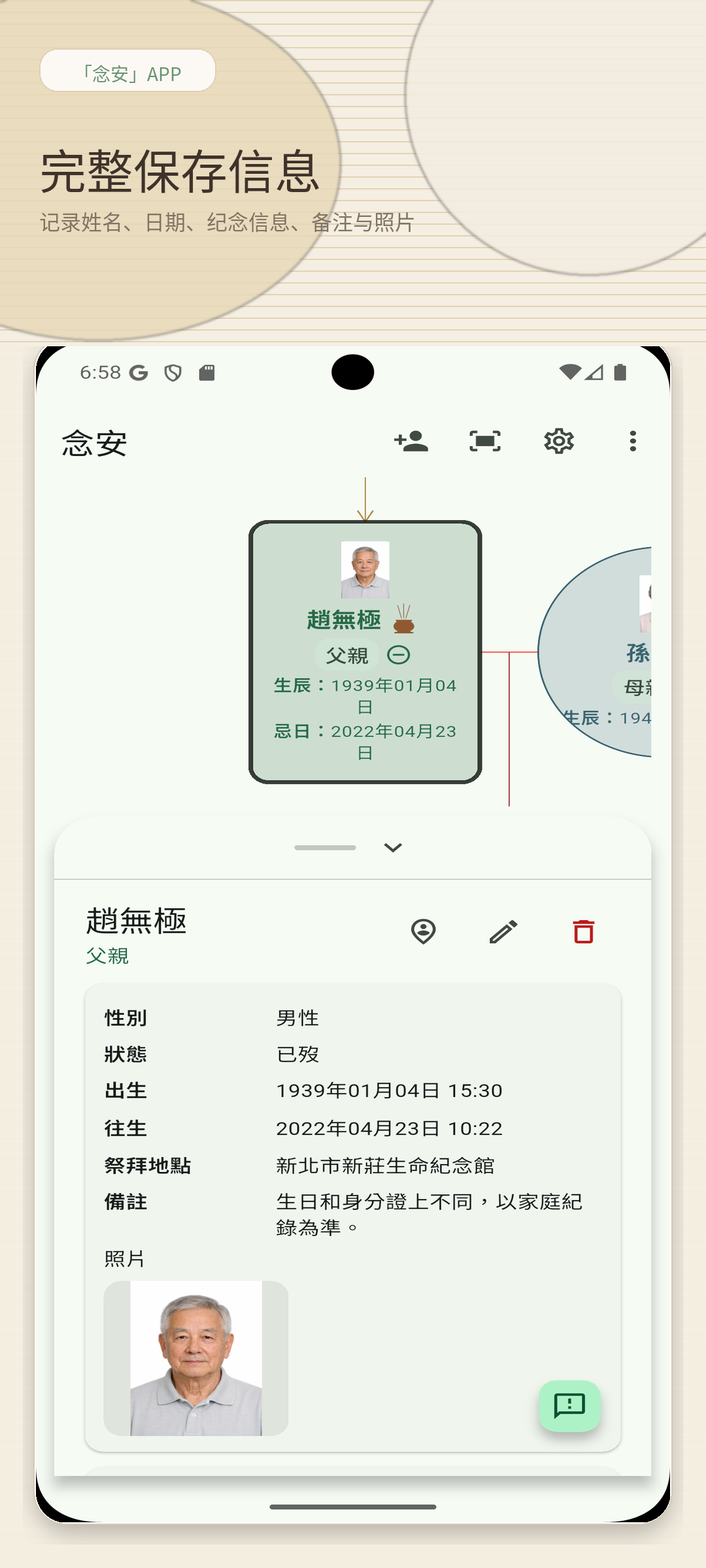Open the three-dot overflow menu
This screenshot has width=706, height=1568.
tap(632, 441)
